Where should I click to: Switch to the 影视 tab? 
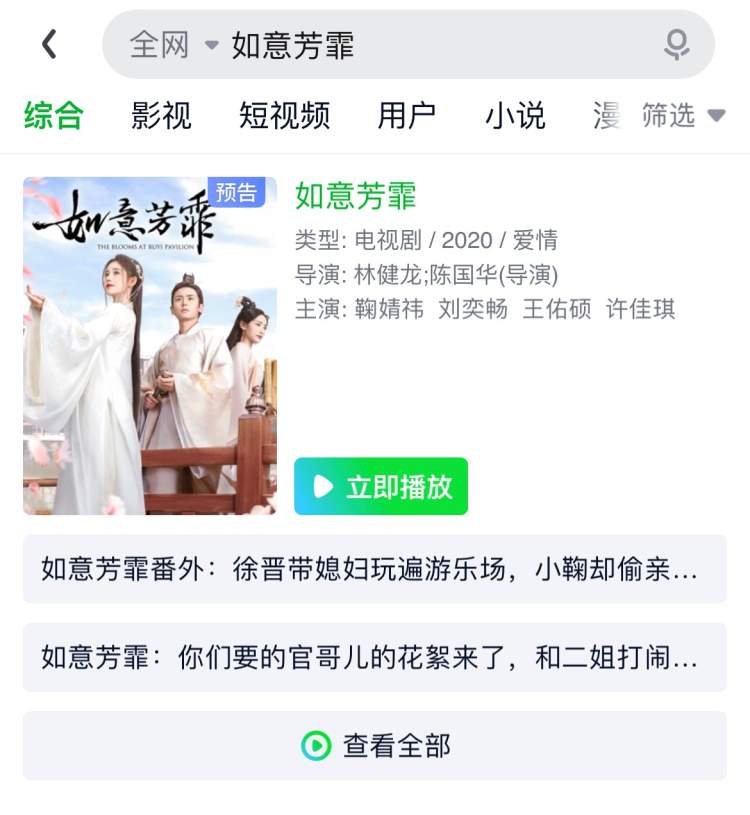(x=161, y=116)
